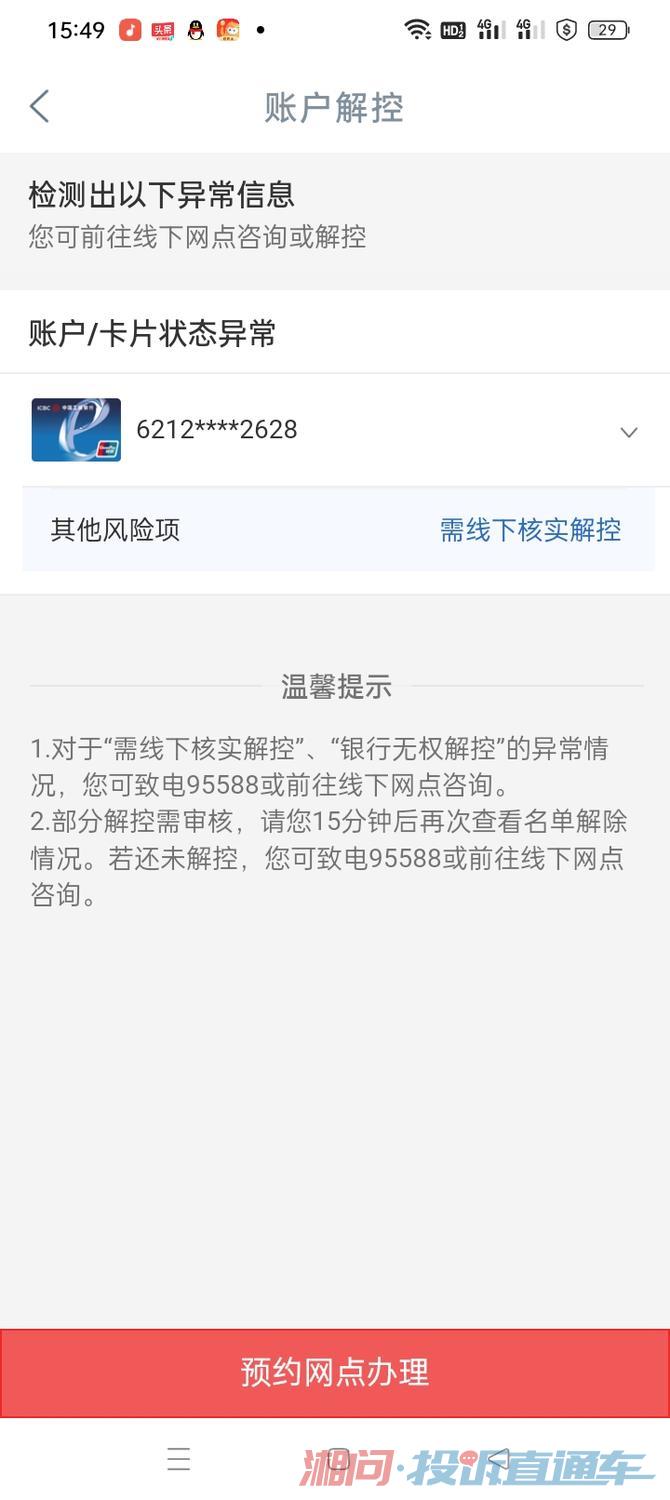Tap the 需线下核实解控 link
Viewport: 670px width, 1500px height.
point(530,530)
